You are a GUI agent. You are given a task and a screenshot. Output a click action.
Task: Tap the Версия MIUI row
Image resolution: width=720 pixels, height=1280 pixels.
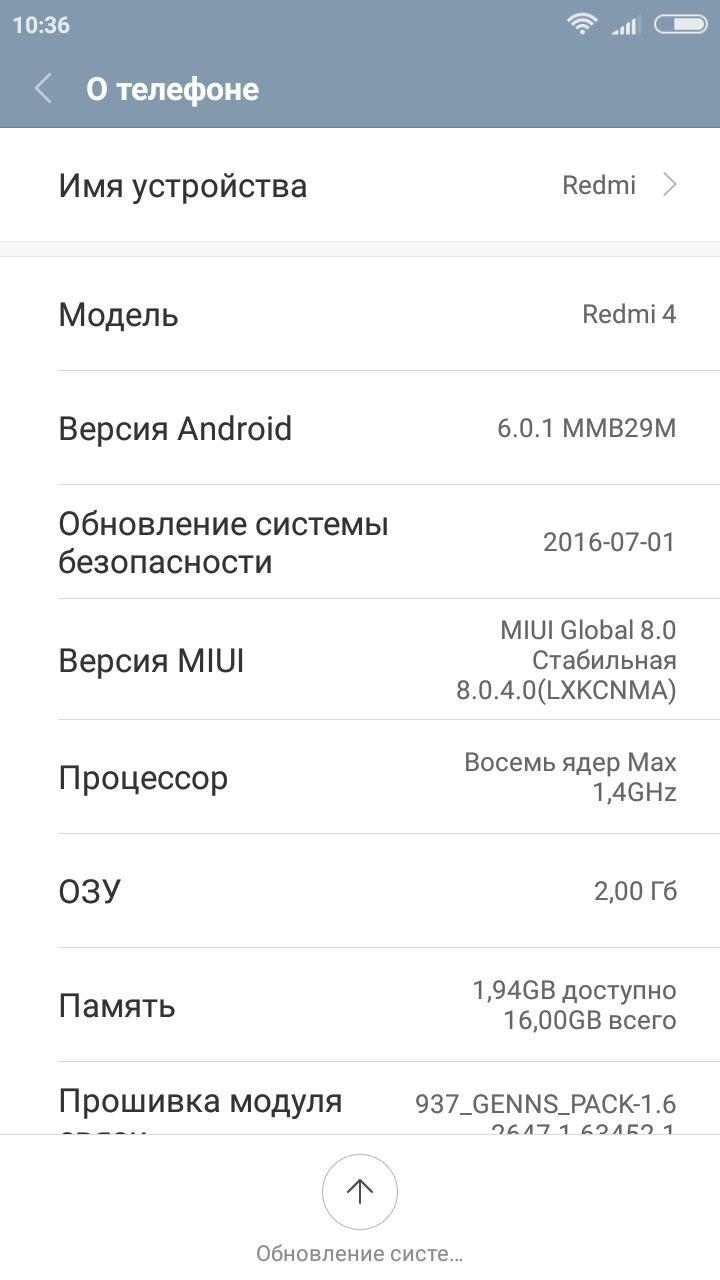(x=360, y=660)
